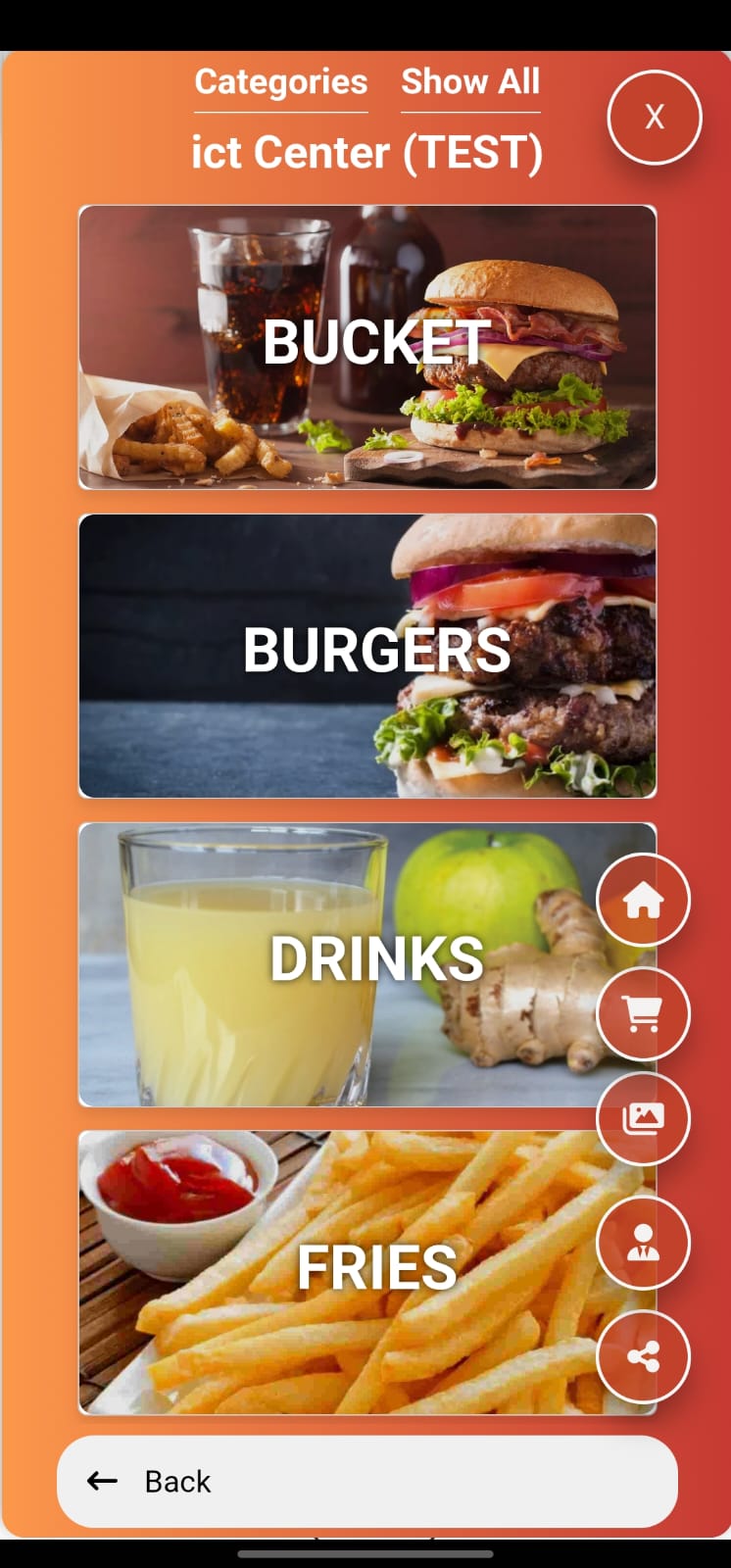This screenshot has width=731, height=1568.
Task: Switch to the Show All tab
Action: click(x=470, y=82)
